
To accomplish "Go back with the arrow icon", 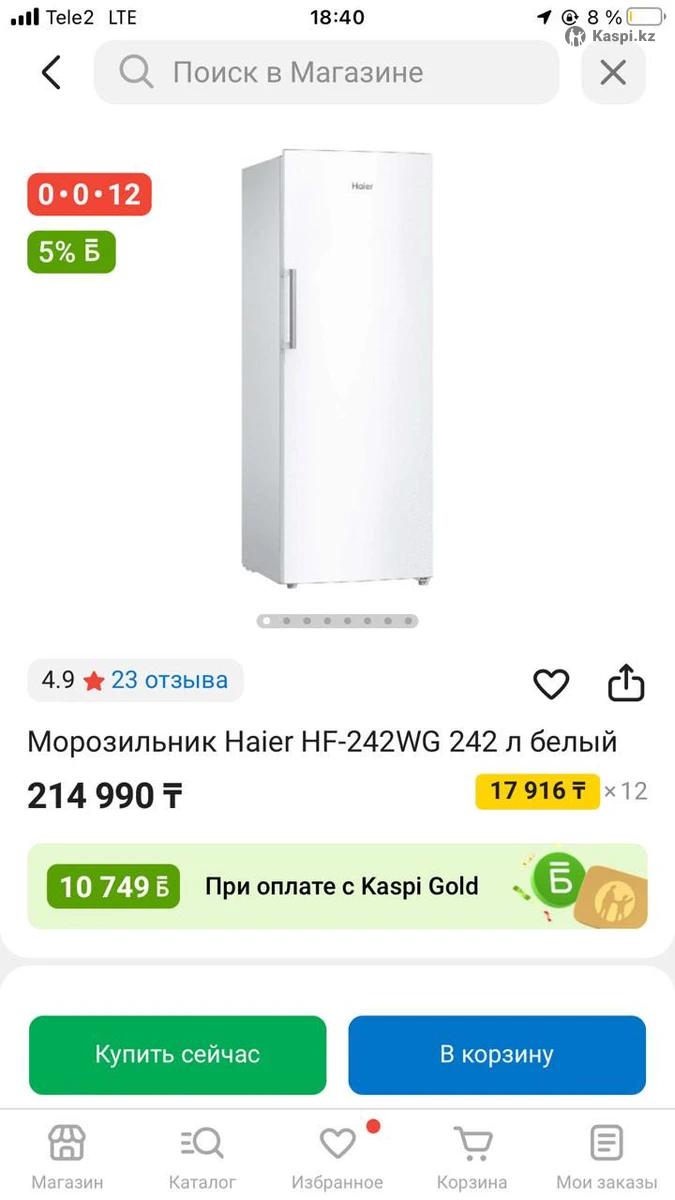I will pos(51,72).
